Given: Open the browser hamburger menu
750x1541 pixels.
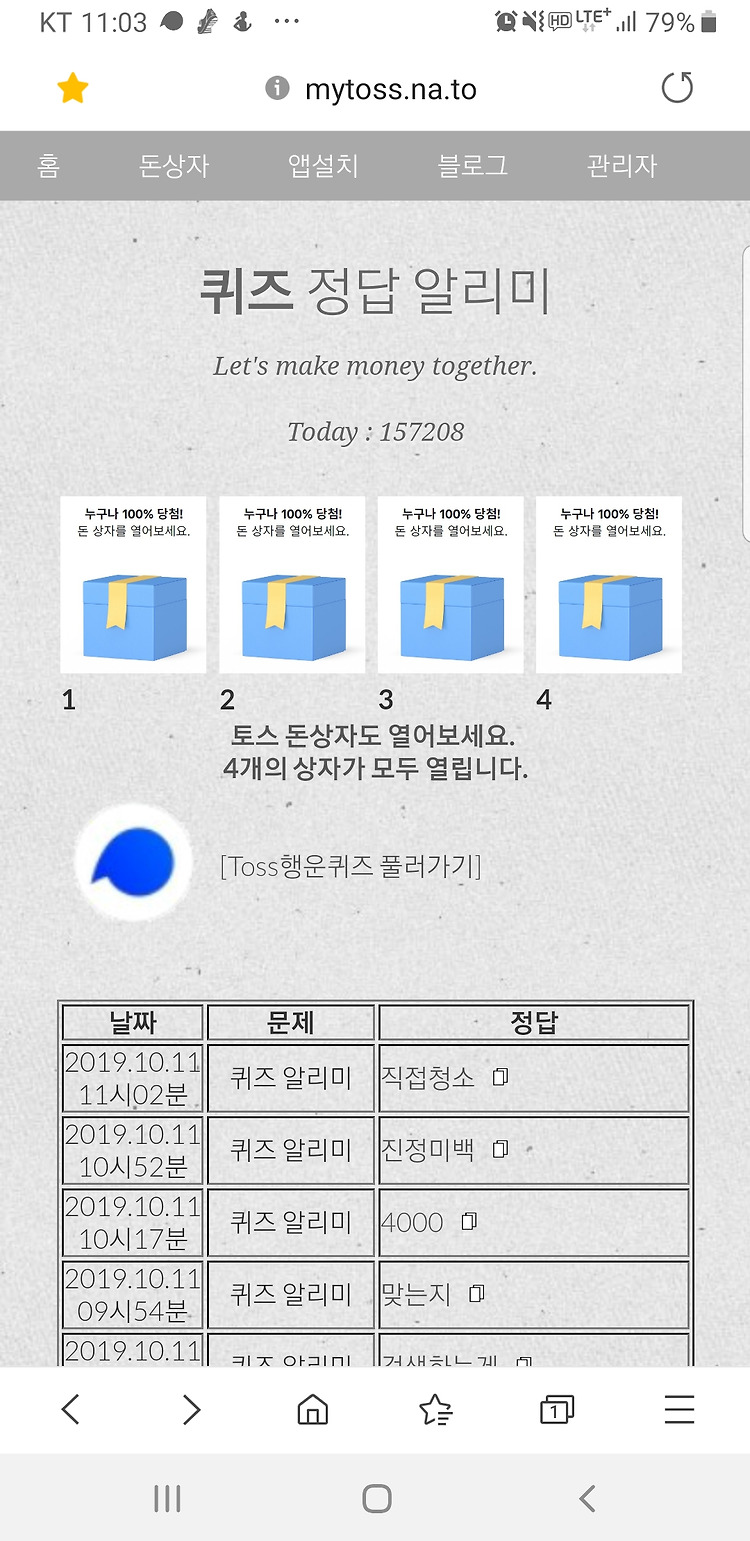Looking at the screenshot, I should coord(679,1409).
